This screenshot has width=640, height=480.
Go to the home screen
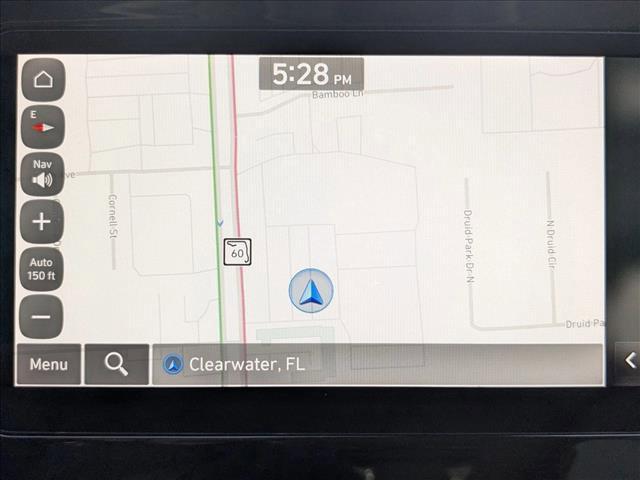(42, 79)
